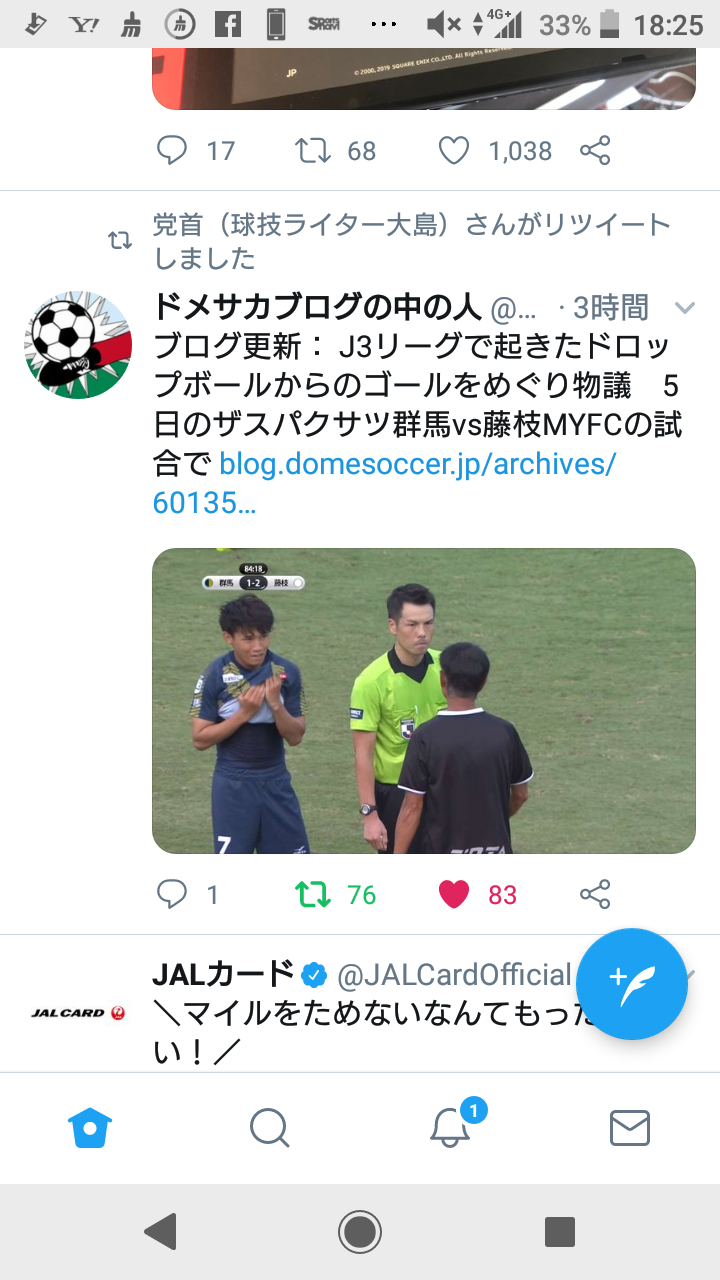Switch to the Search tab
Image resolution: width=720 pixels, height=1280 pixels.
(x=269, y=1128)
